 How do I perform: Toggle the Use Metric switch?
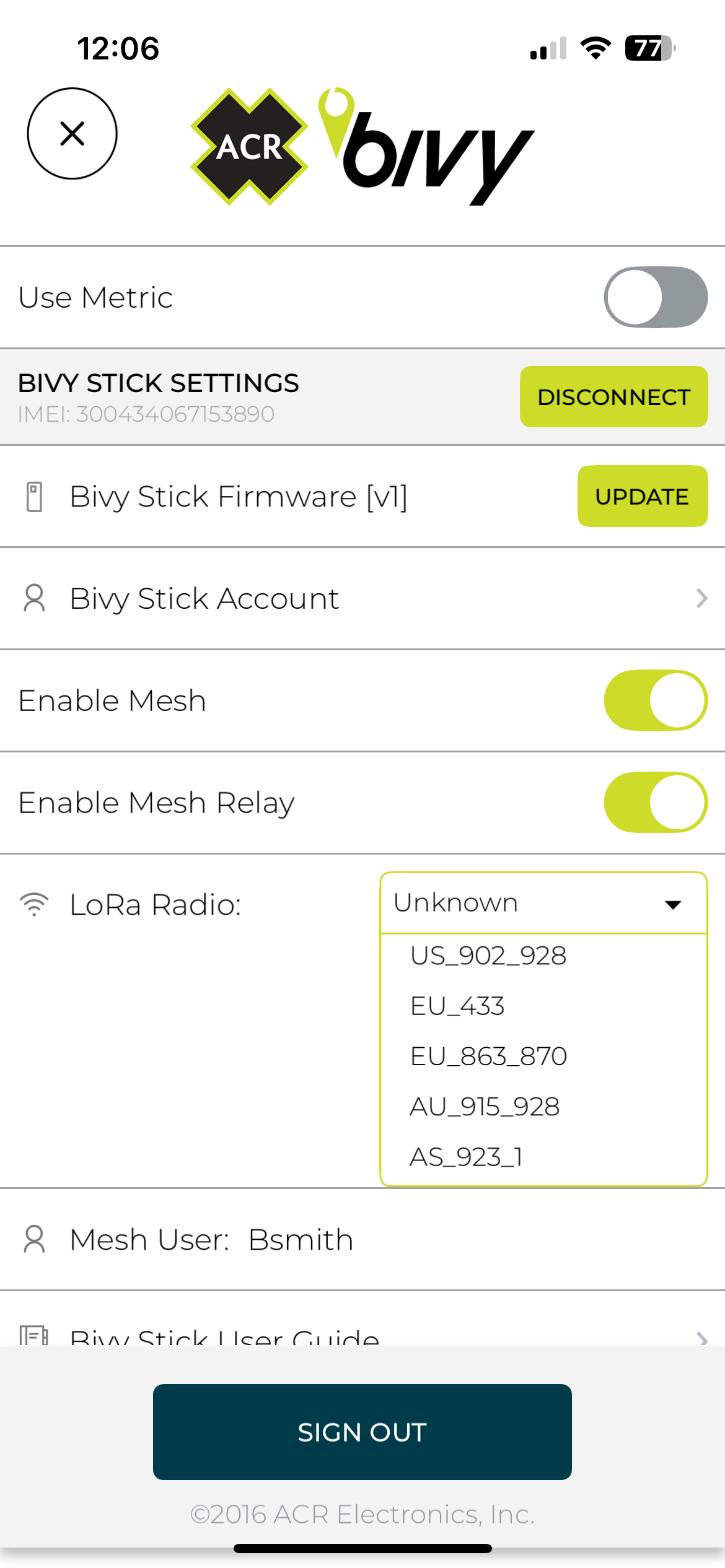pyautogui.click(x=656, y=297)
